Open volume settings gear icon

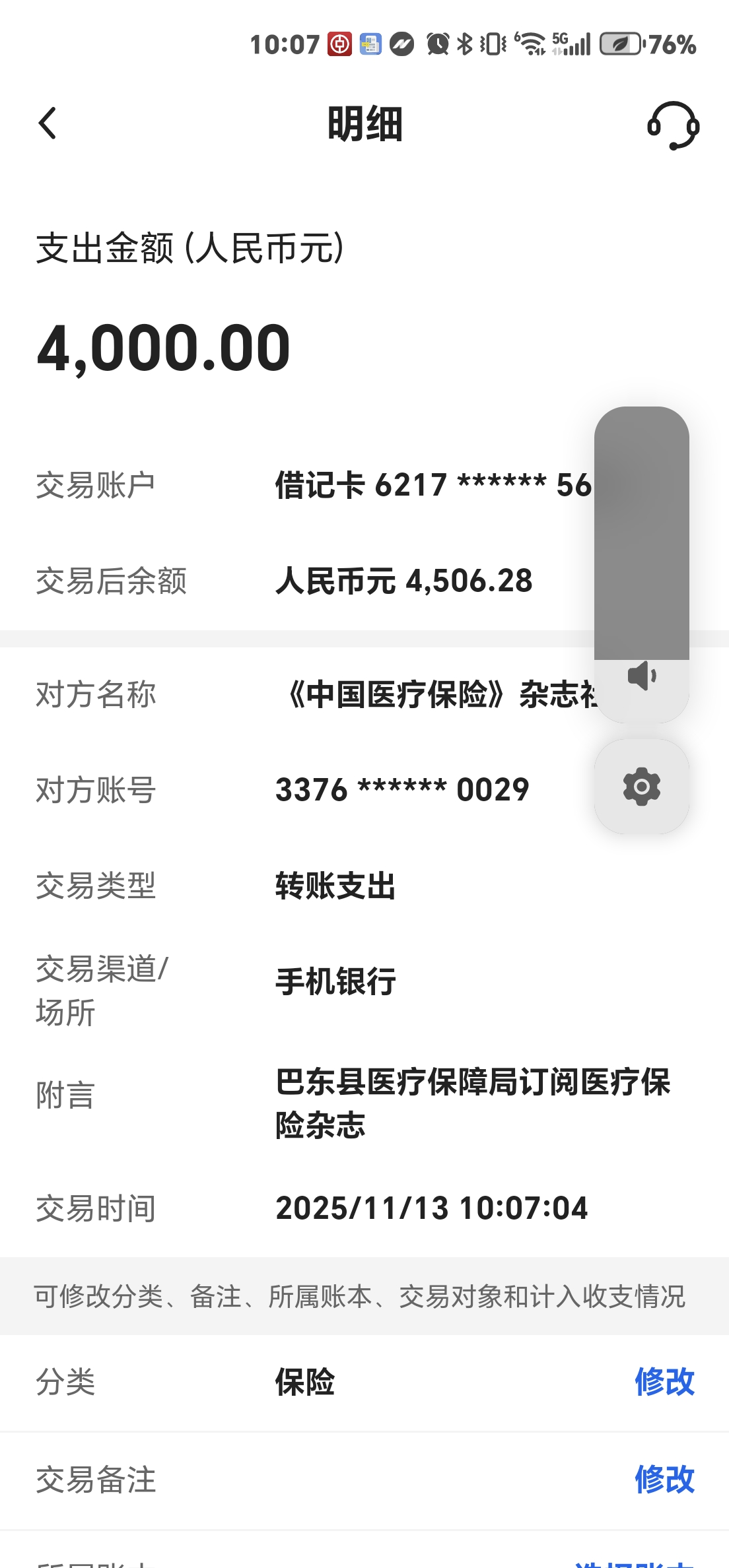point(641,787)
